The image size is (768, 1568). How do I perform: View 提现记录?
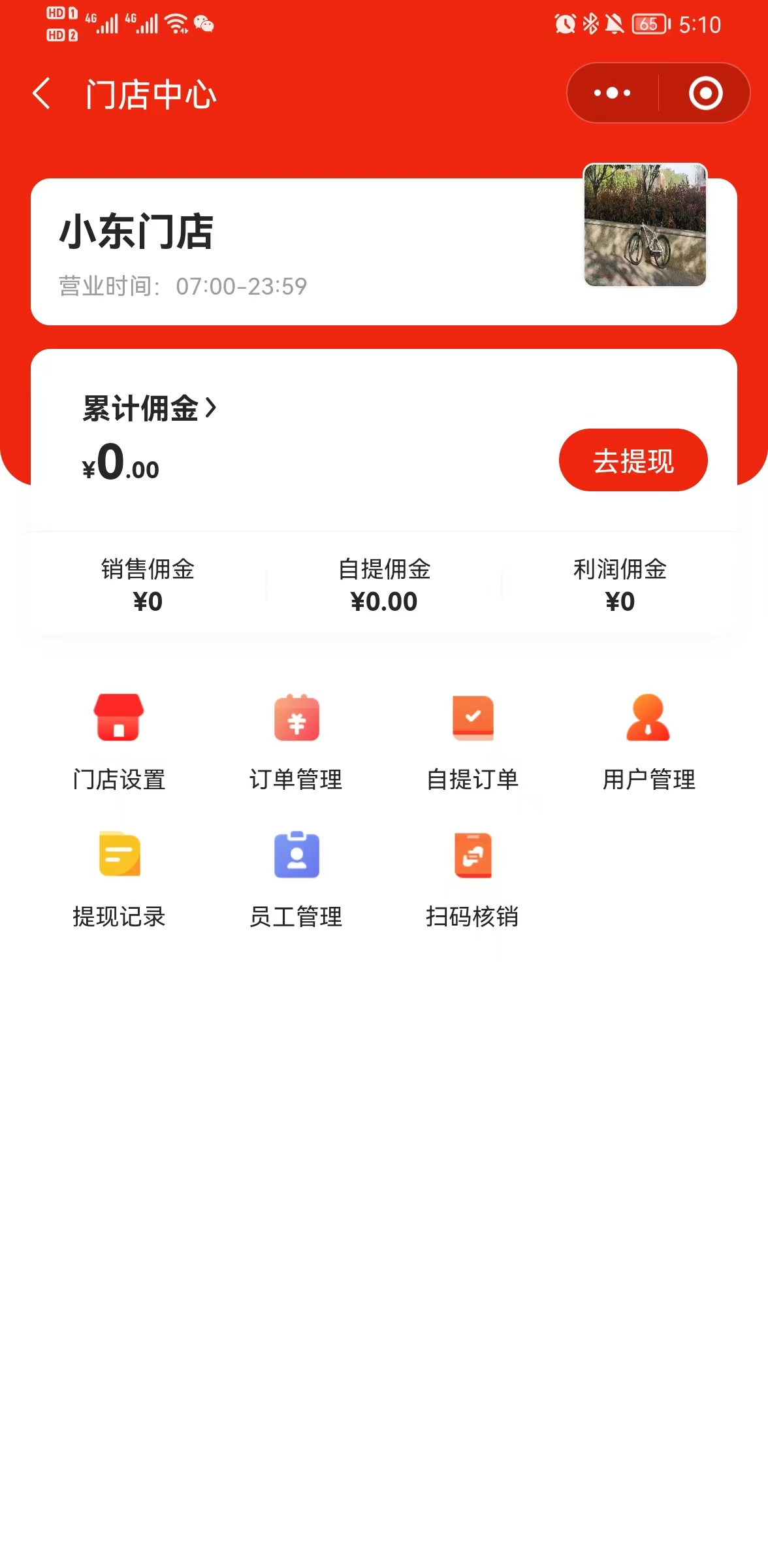pyautogui.click(x=119, y=879)
